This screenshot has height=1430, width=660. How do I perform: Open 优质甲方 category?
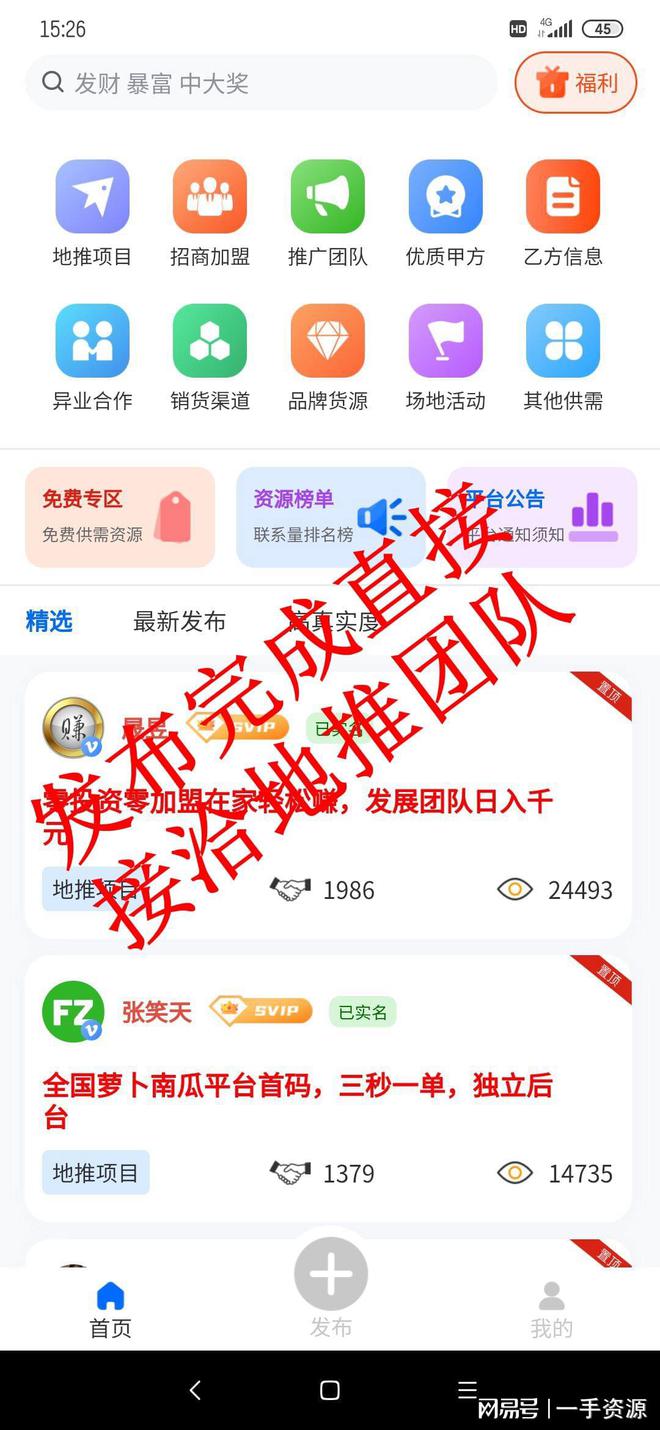[445, 213]
